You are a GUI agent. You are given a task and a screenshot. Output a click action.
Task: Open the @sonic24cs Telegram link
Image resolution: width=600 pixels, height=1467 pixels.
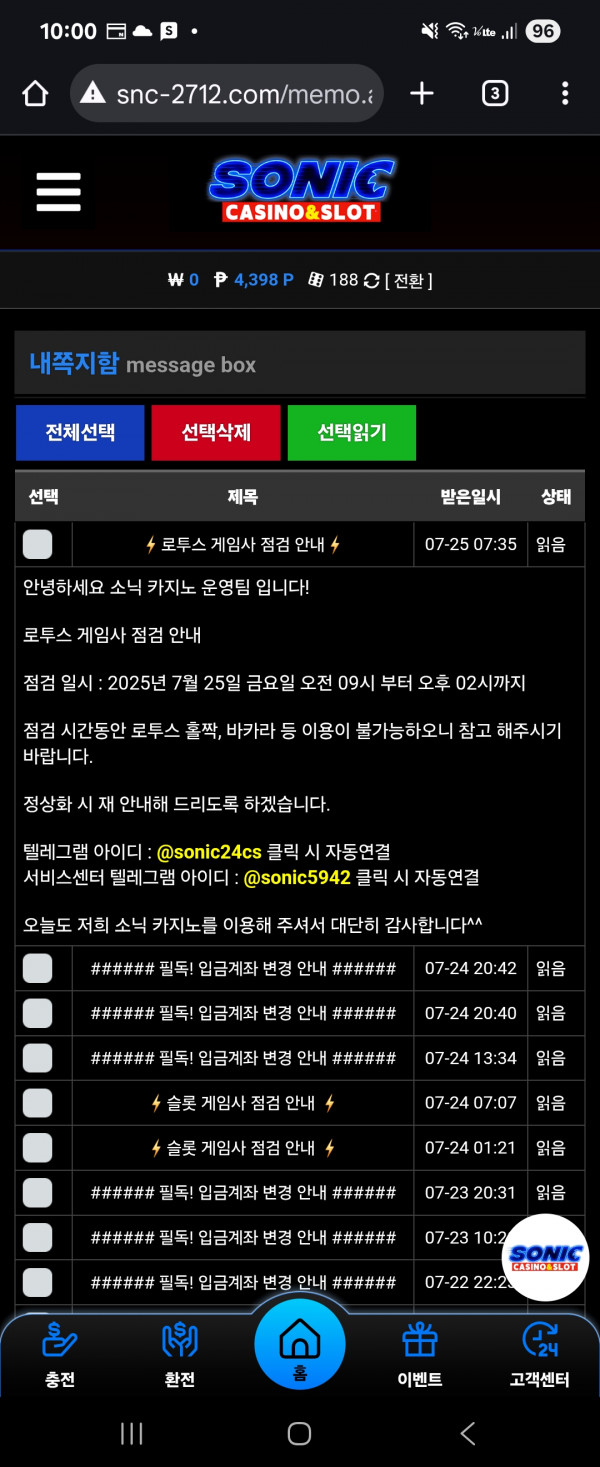pos(209,852)
